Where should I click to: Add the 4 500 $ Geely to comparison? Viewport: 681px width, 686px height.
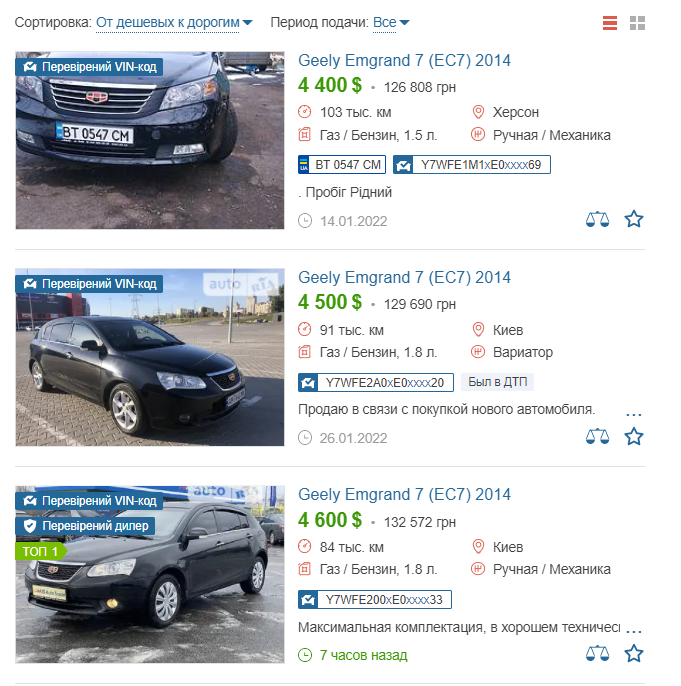pos(597,436)
